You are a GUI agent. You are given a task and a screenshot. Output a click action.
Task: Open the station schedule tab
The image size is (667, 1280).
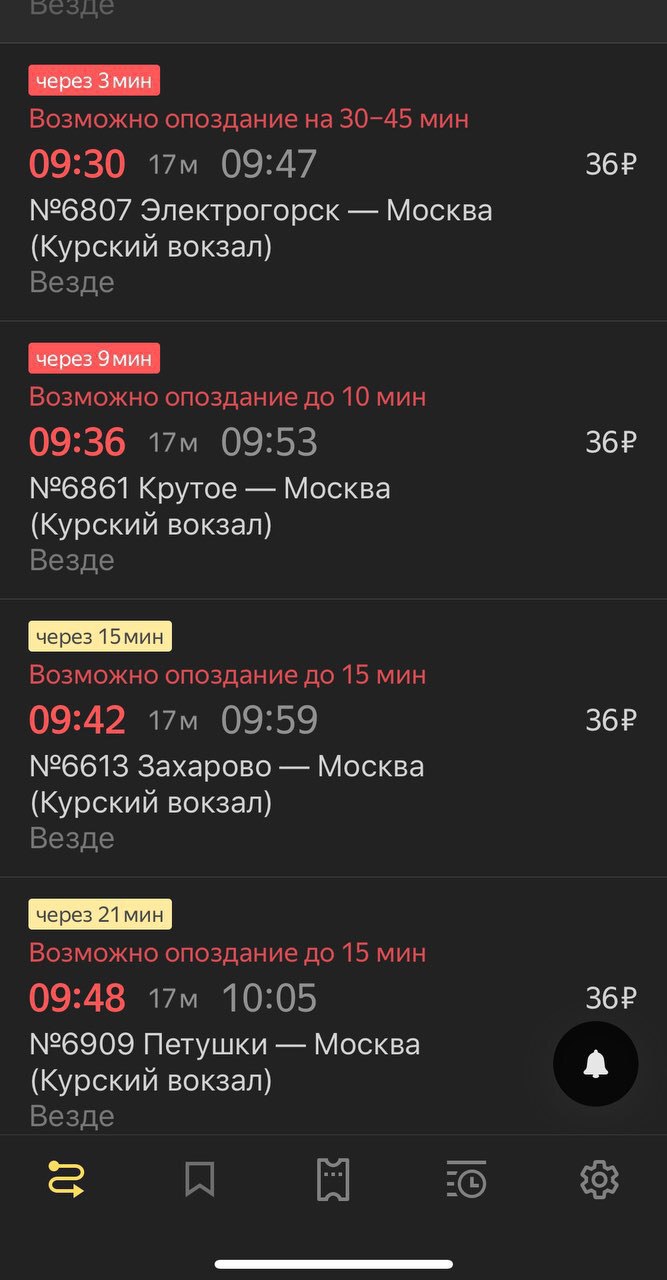[x=466, y=1181]
